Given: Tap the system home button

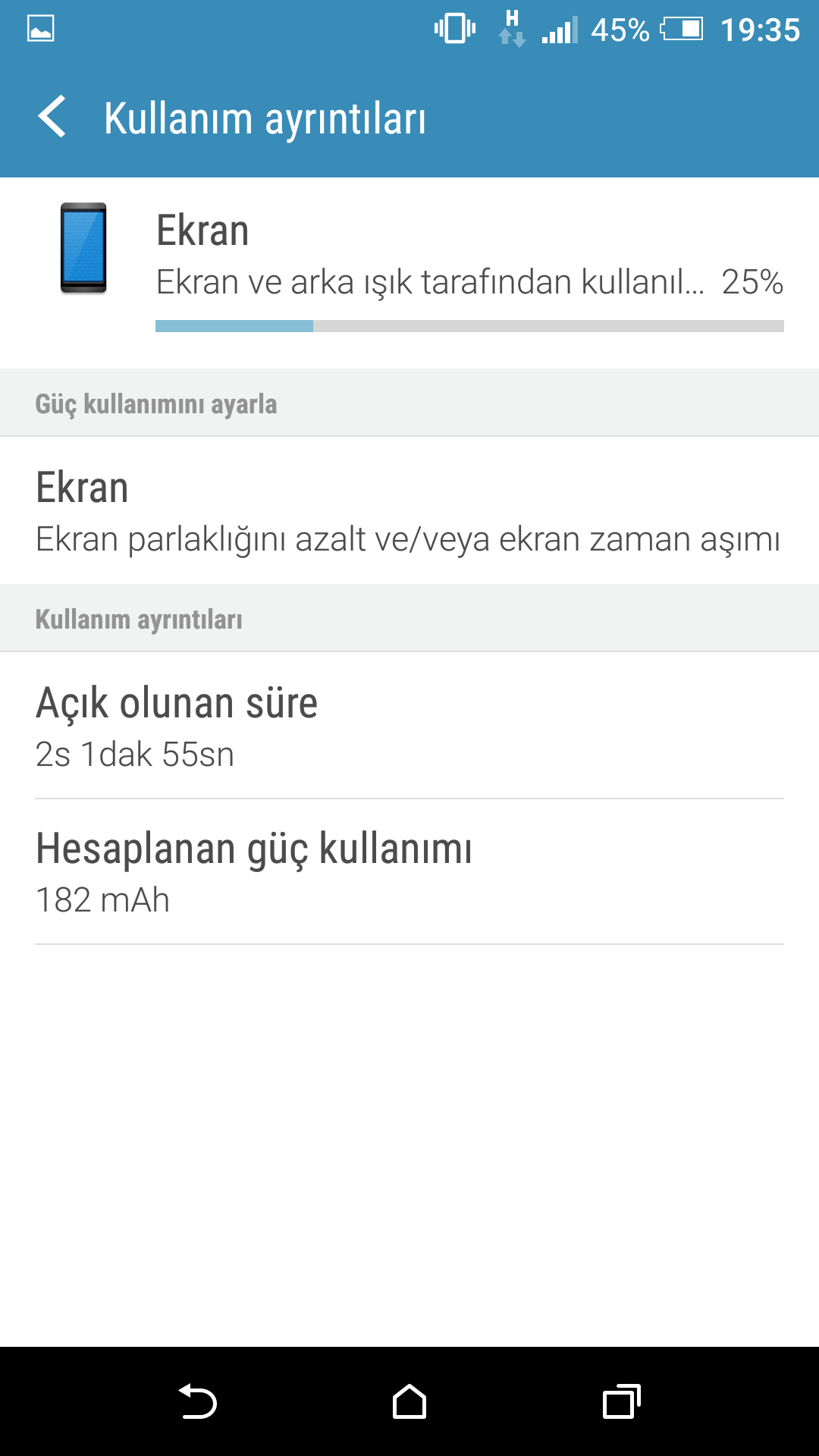Looking at the screenshot, I should click(x=409, y=1401).
